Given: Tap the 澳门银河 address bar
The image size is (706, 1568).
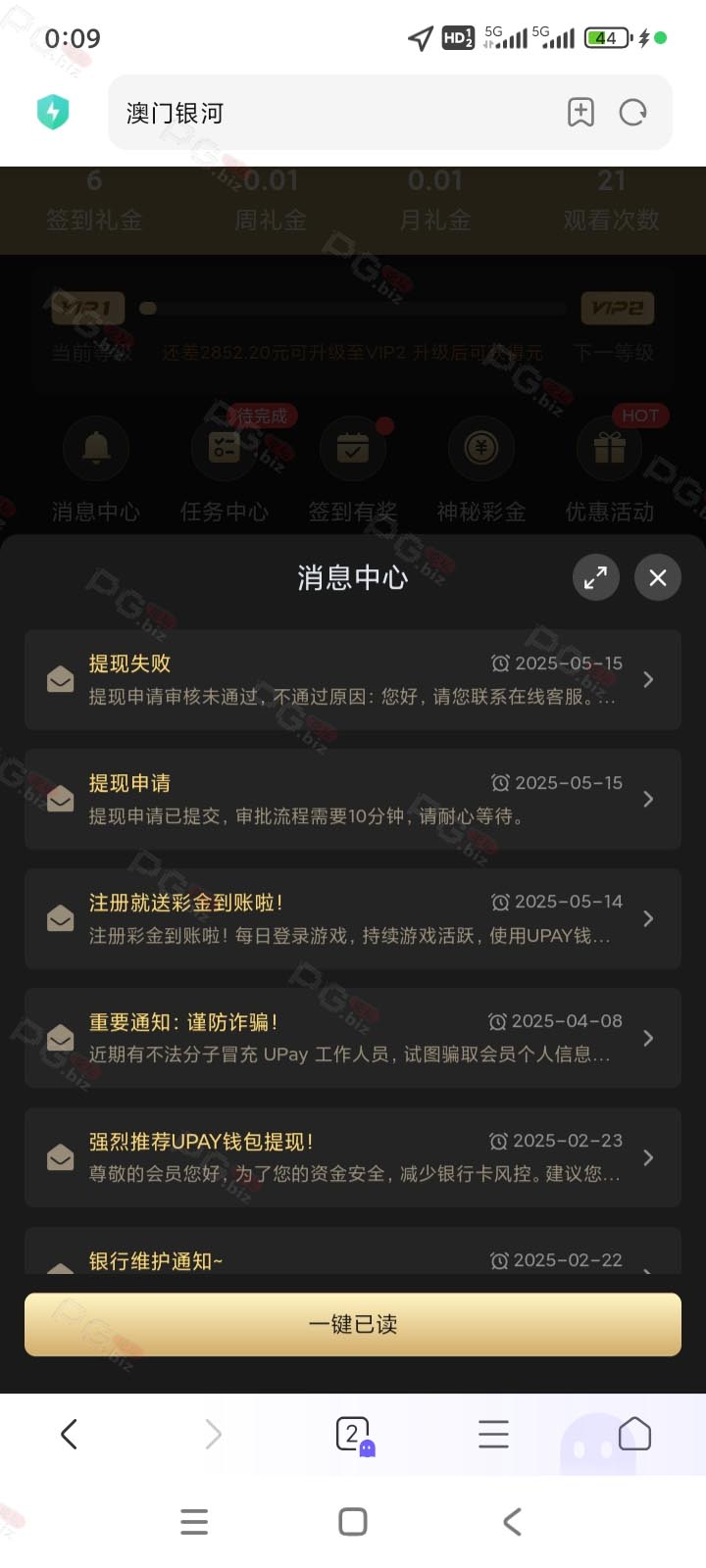Looking at the screenshot, I should point(333,113).
